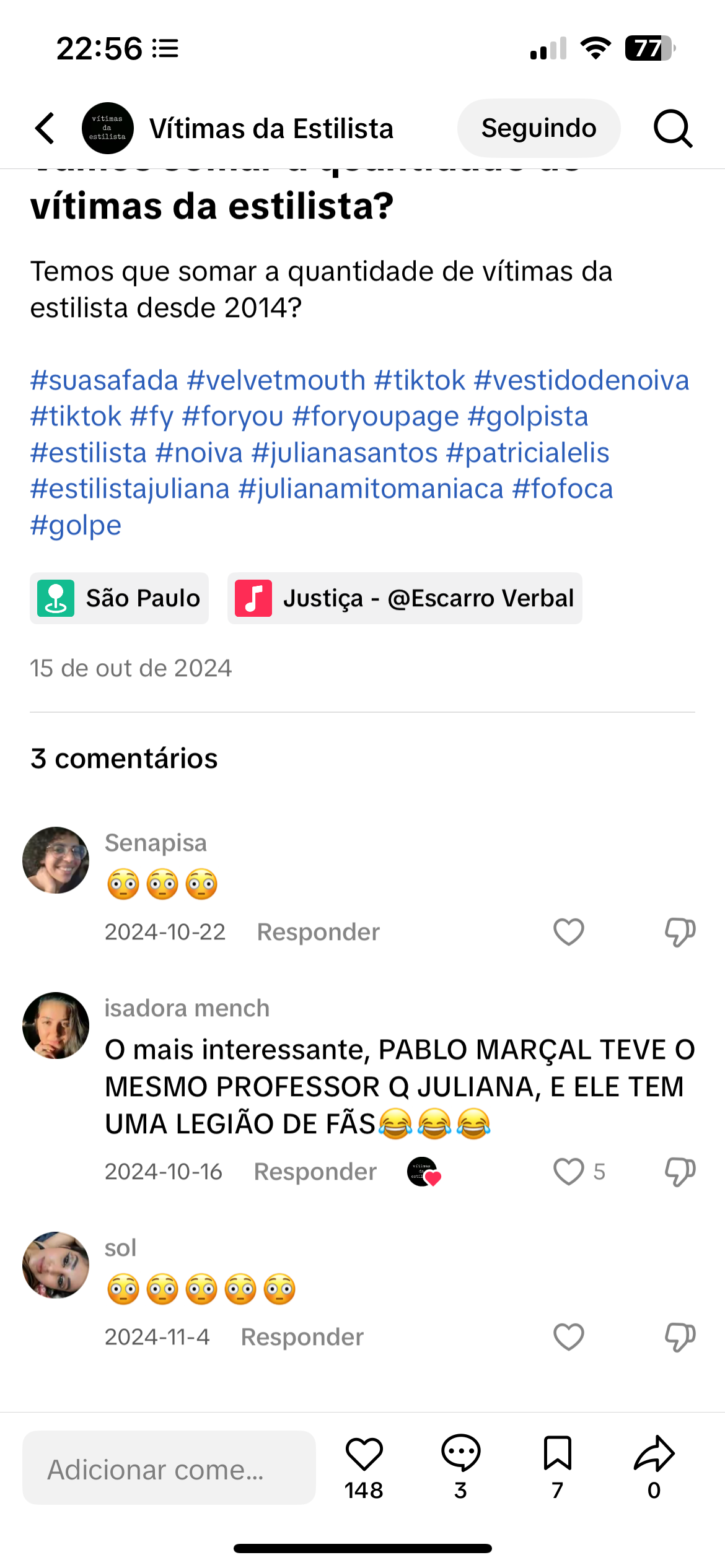Reply to sol's comment

coord(302,1337)
